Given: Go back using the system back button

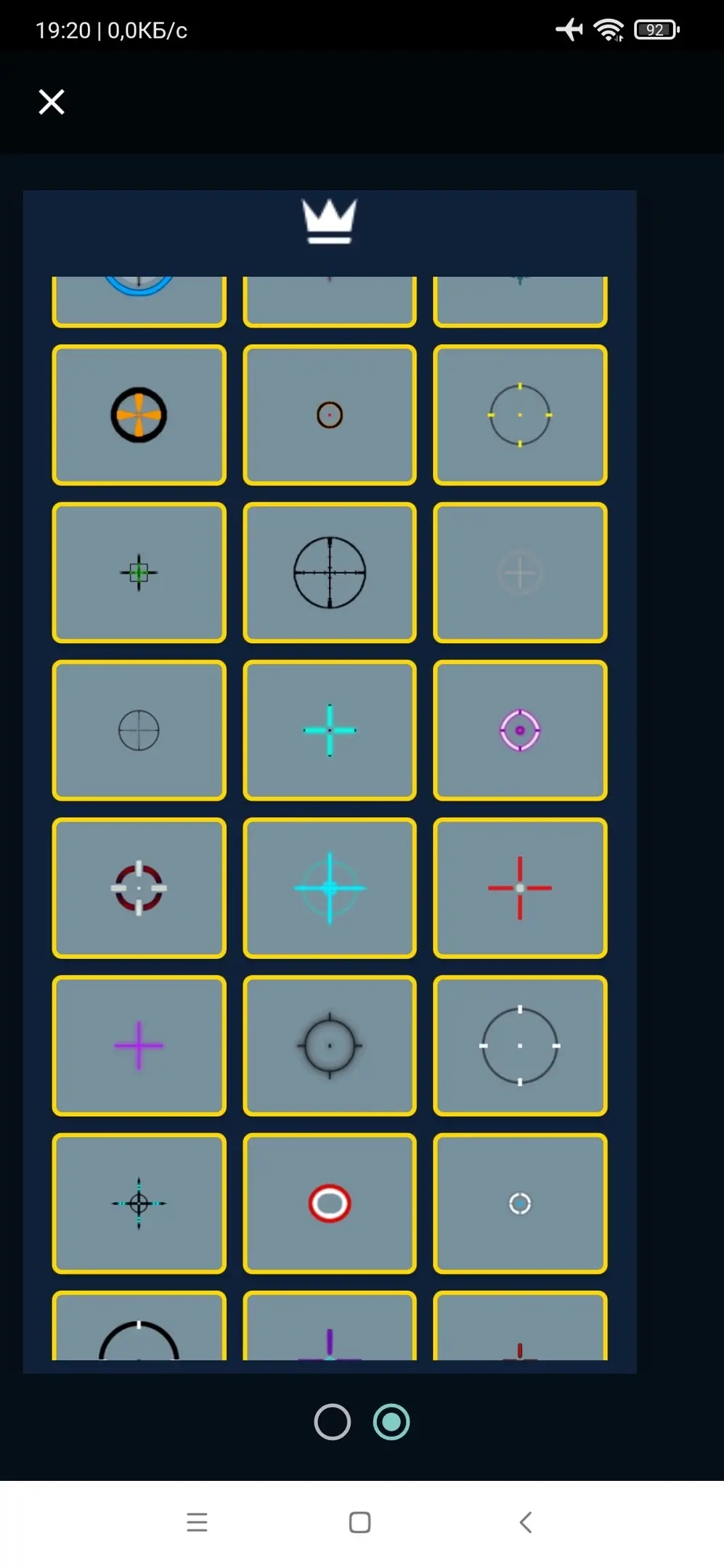Looking at the screenshot, I should (526, 1522).
